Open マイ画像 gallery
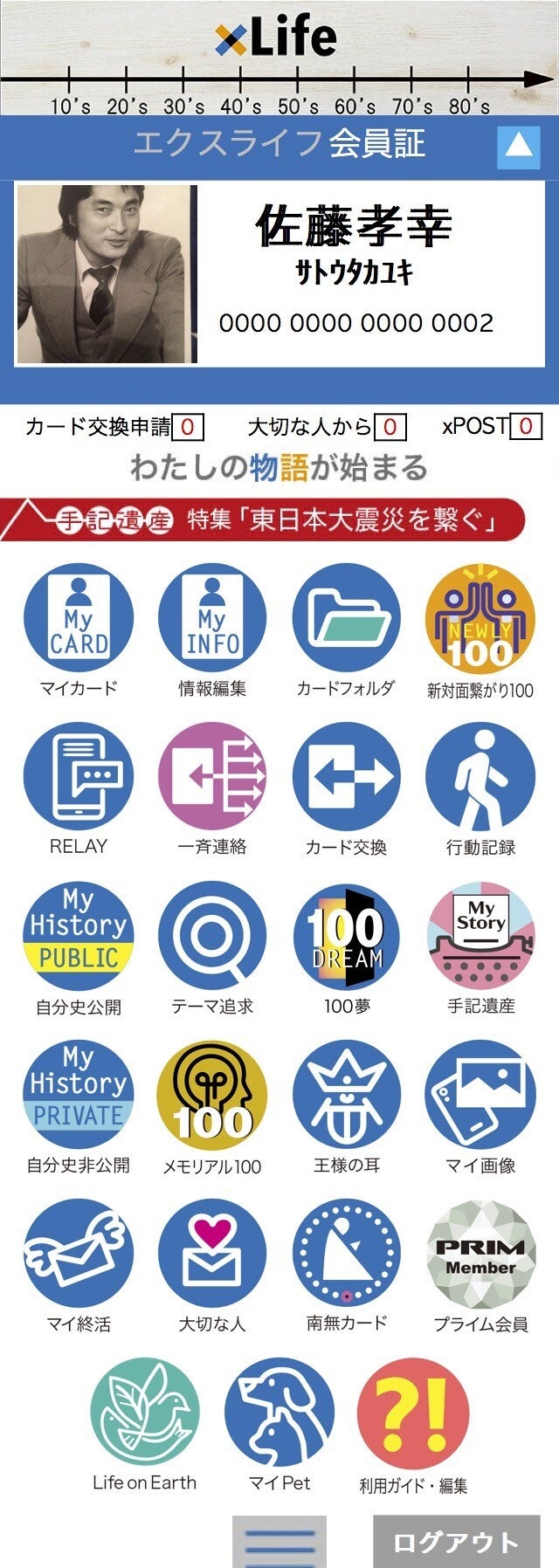The width and height of the screenshot is (559, 1568). (x=480, y=1095)
